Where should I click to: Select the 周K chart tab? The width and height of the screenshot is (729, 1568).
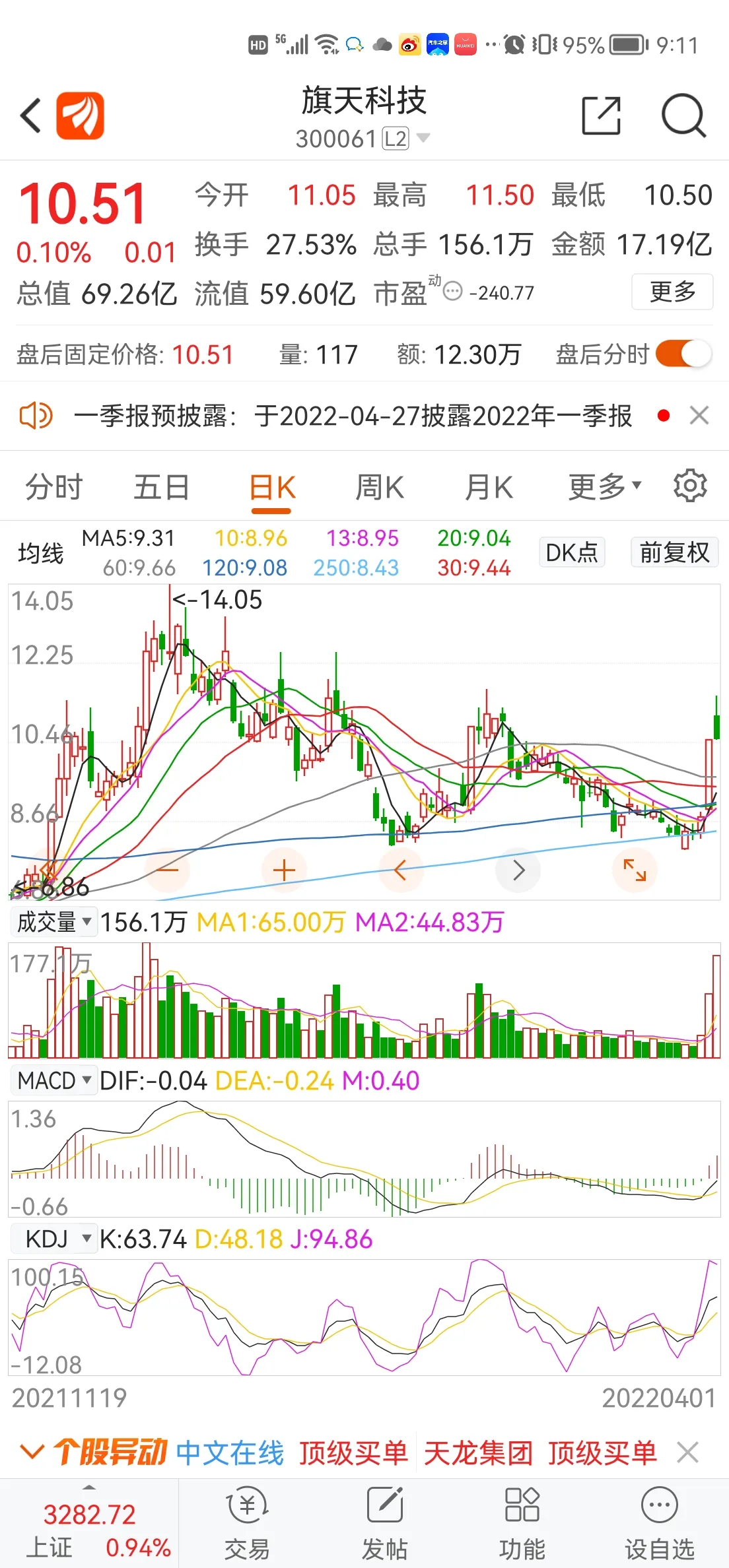(380, 488)
